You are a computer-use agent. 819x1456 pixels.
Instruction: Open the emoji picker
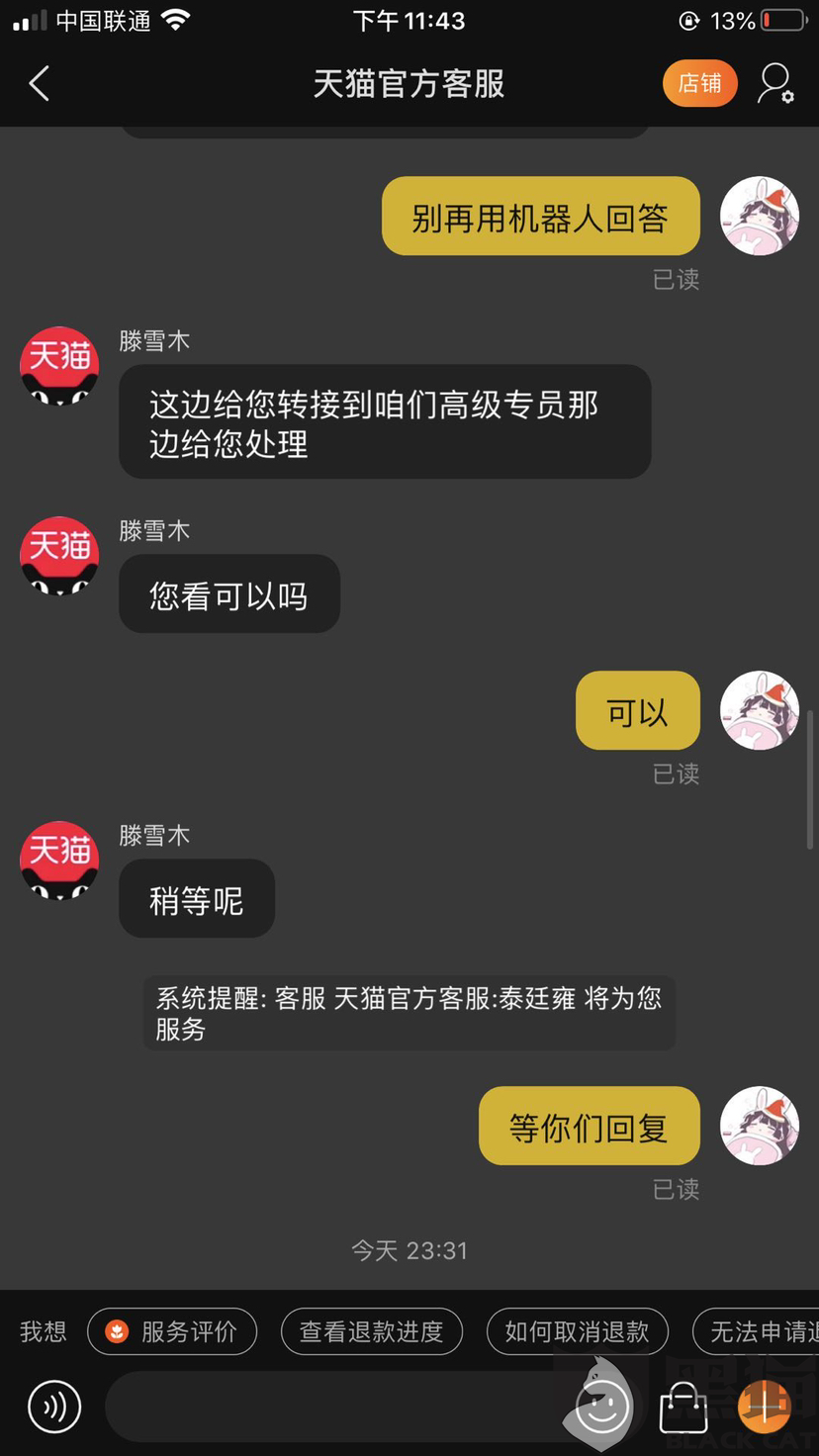[x=602, y=1406]
